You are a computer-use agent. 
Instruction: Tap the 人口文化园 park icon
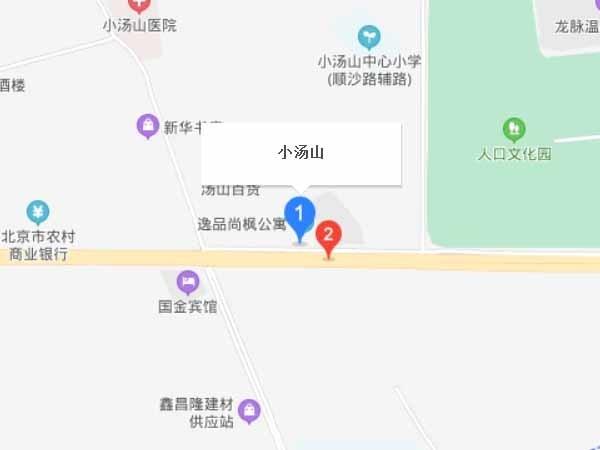coord(514,129)
